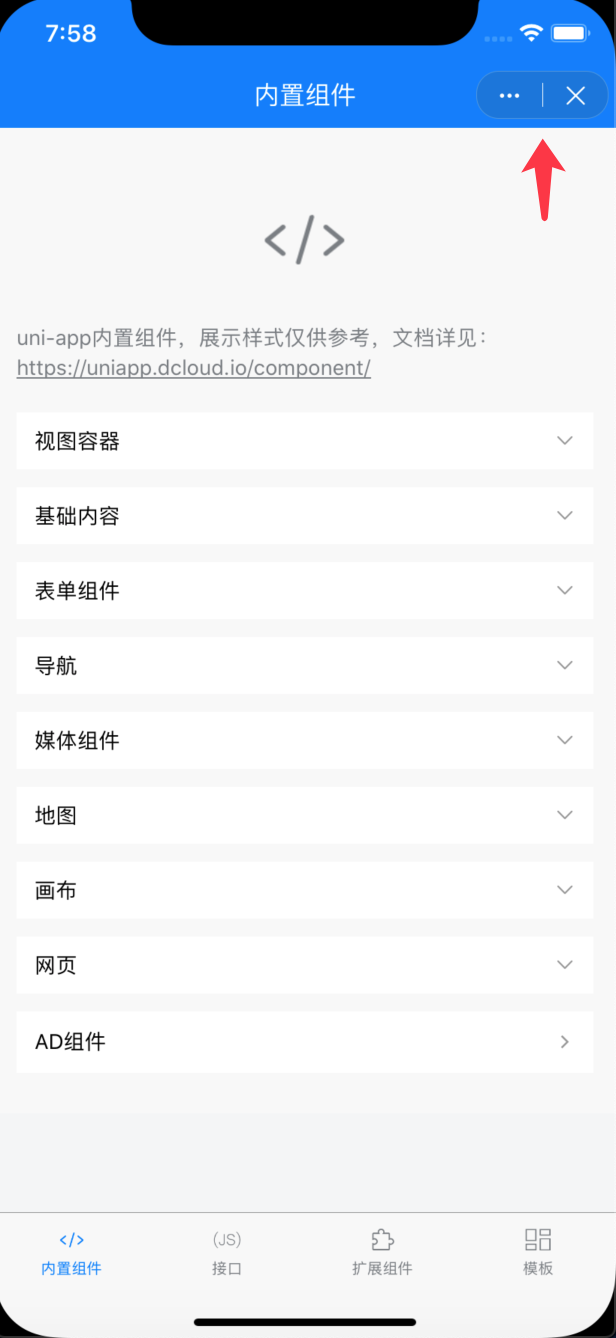Expand the 媒体组件 section
The width and height of the screenshot is (616, 1338).
pos(304,741)
